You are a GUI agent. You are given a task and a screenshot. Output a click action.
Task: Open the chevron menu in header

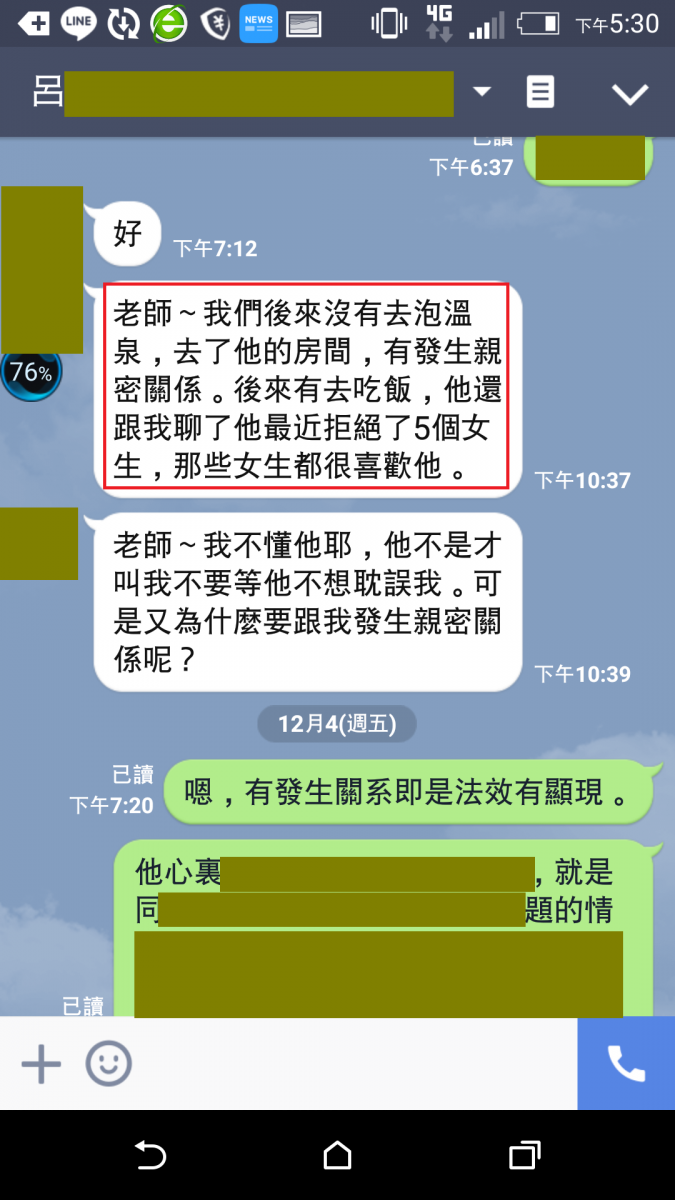pyautogui.click(x=630, y=93)
